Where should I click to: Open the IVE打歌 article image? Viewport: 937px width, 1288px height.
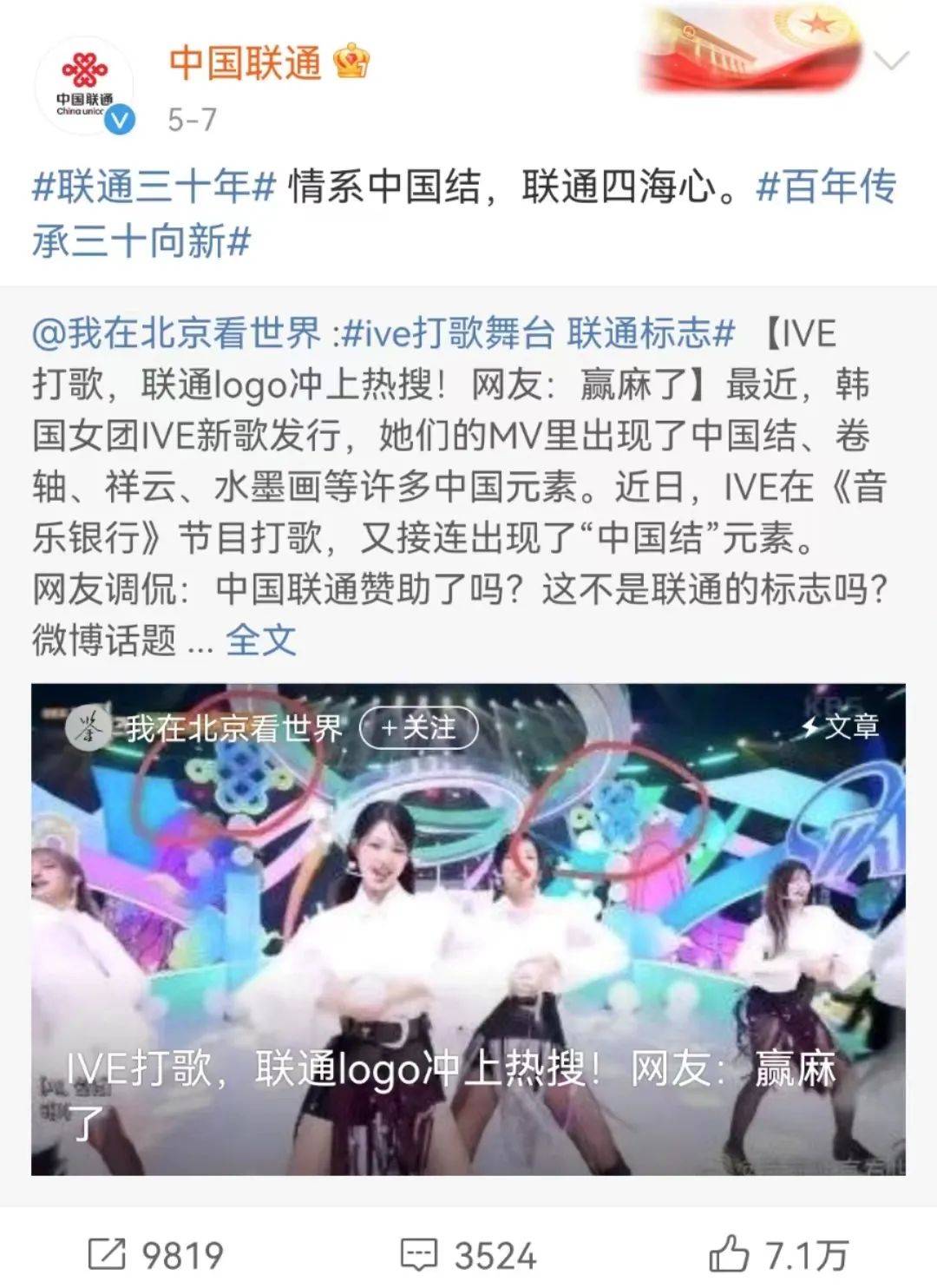(x=468, y=929)
